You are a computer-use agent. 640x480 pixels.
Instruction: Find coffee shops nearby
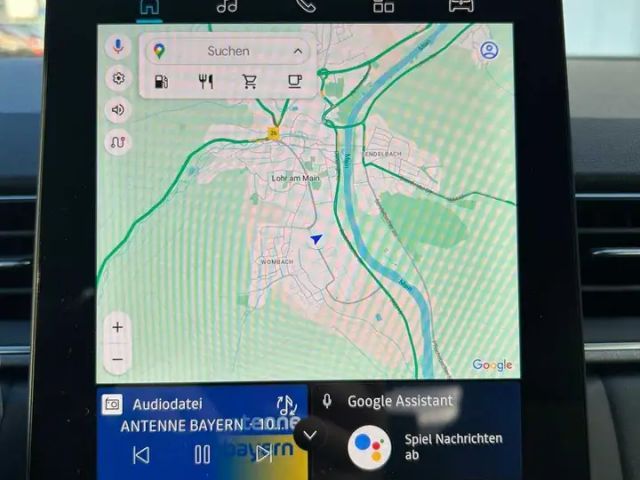[x=295, y=82]
